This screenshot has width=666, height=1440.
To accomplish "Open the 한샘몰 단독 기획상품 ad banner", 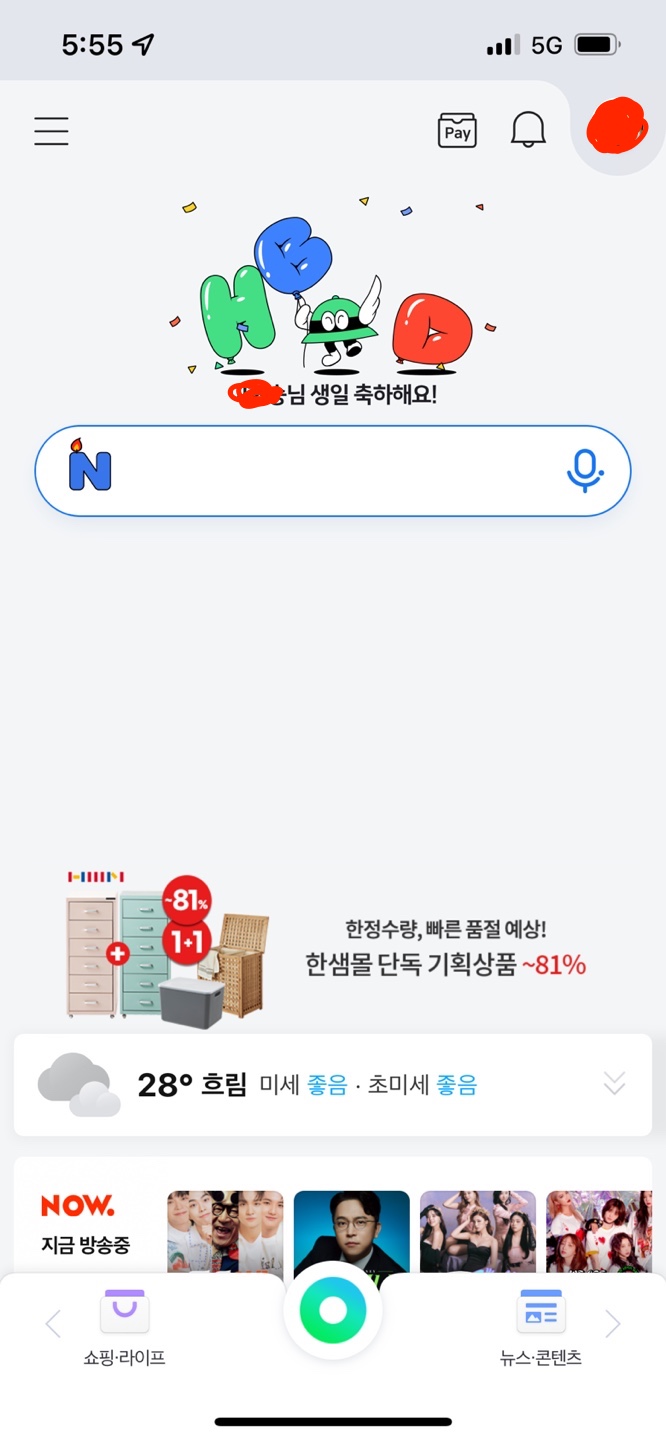I will [x=333, y=945].
